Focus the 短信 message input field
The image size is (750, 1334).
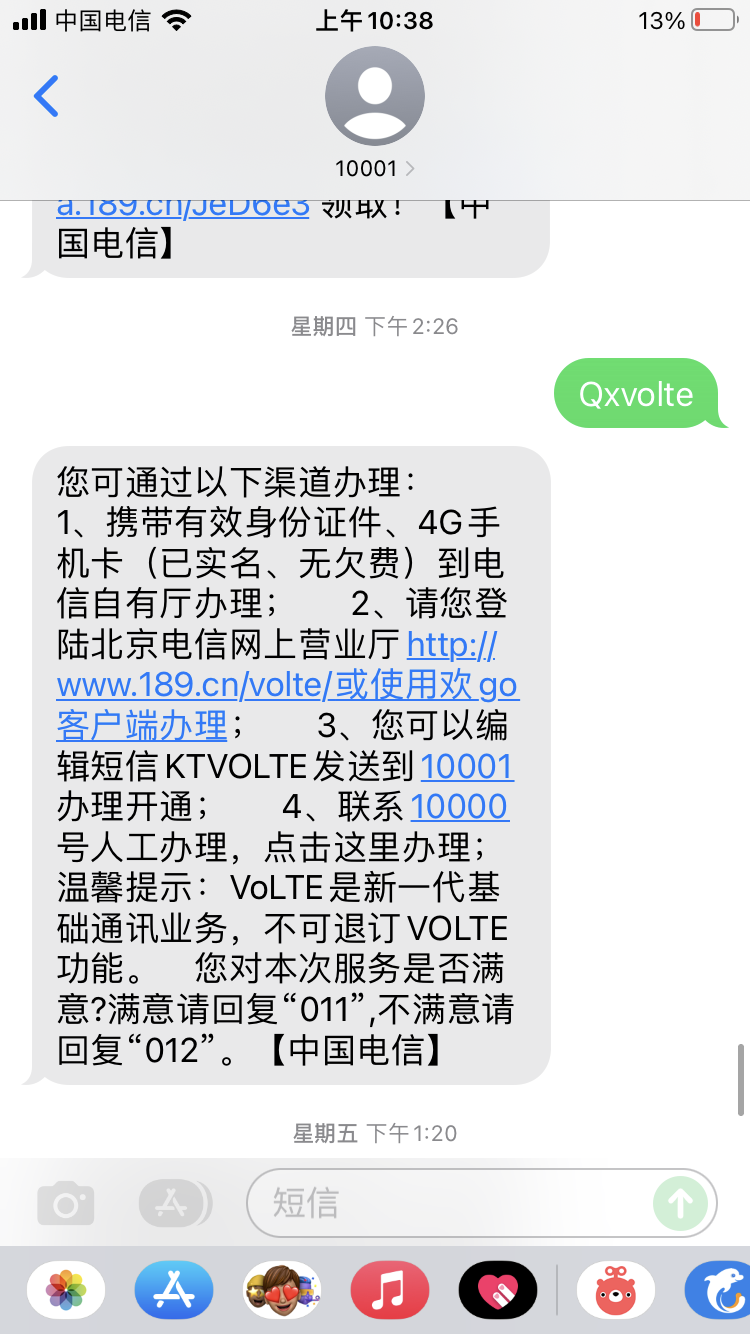450,1203
